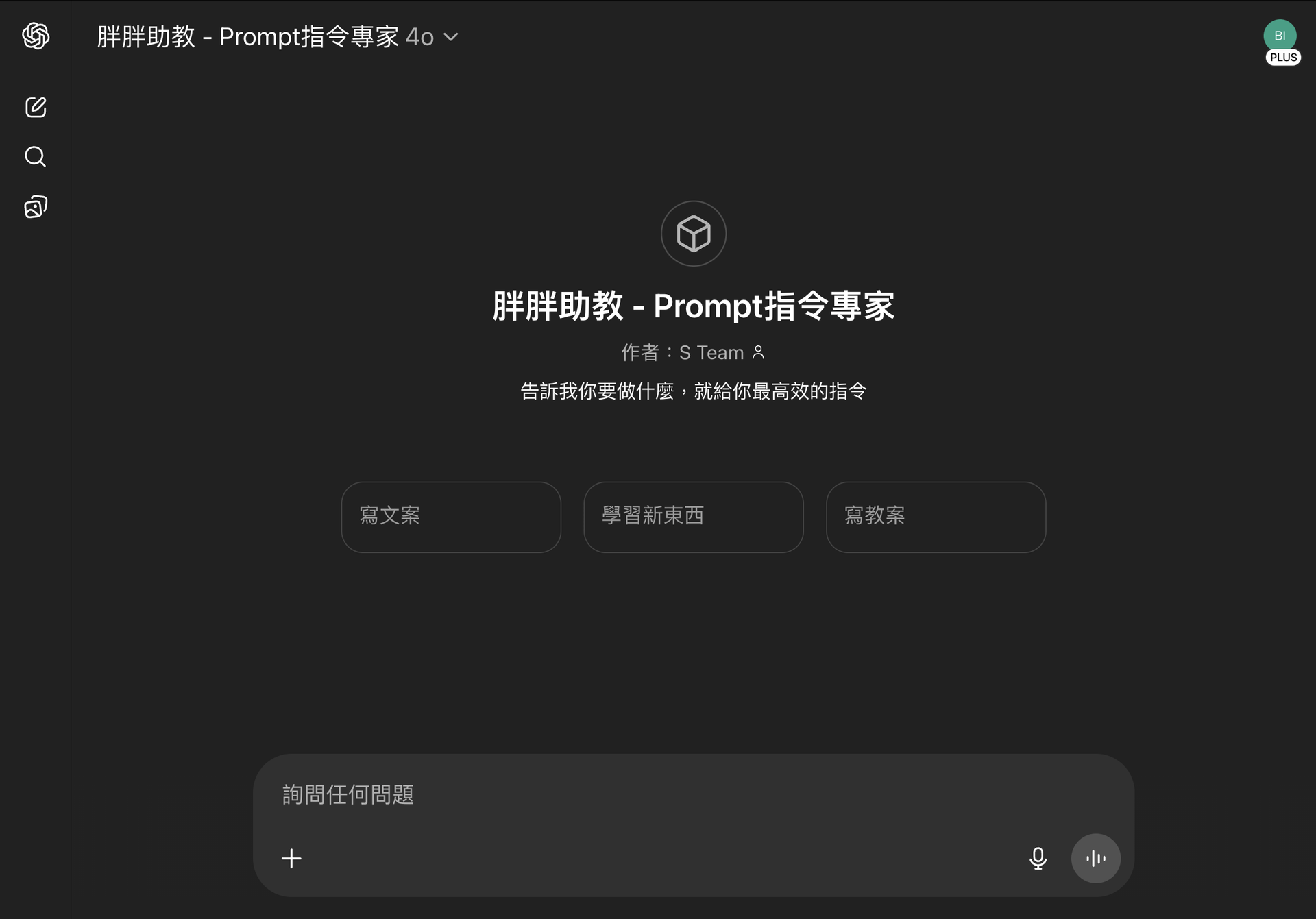This screenshot has height=919, width=1316.
Task: Start dictation with the microphone icon
Action: click(1038, 858)
